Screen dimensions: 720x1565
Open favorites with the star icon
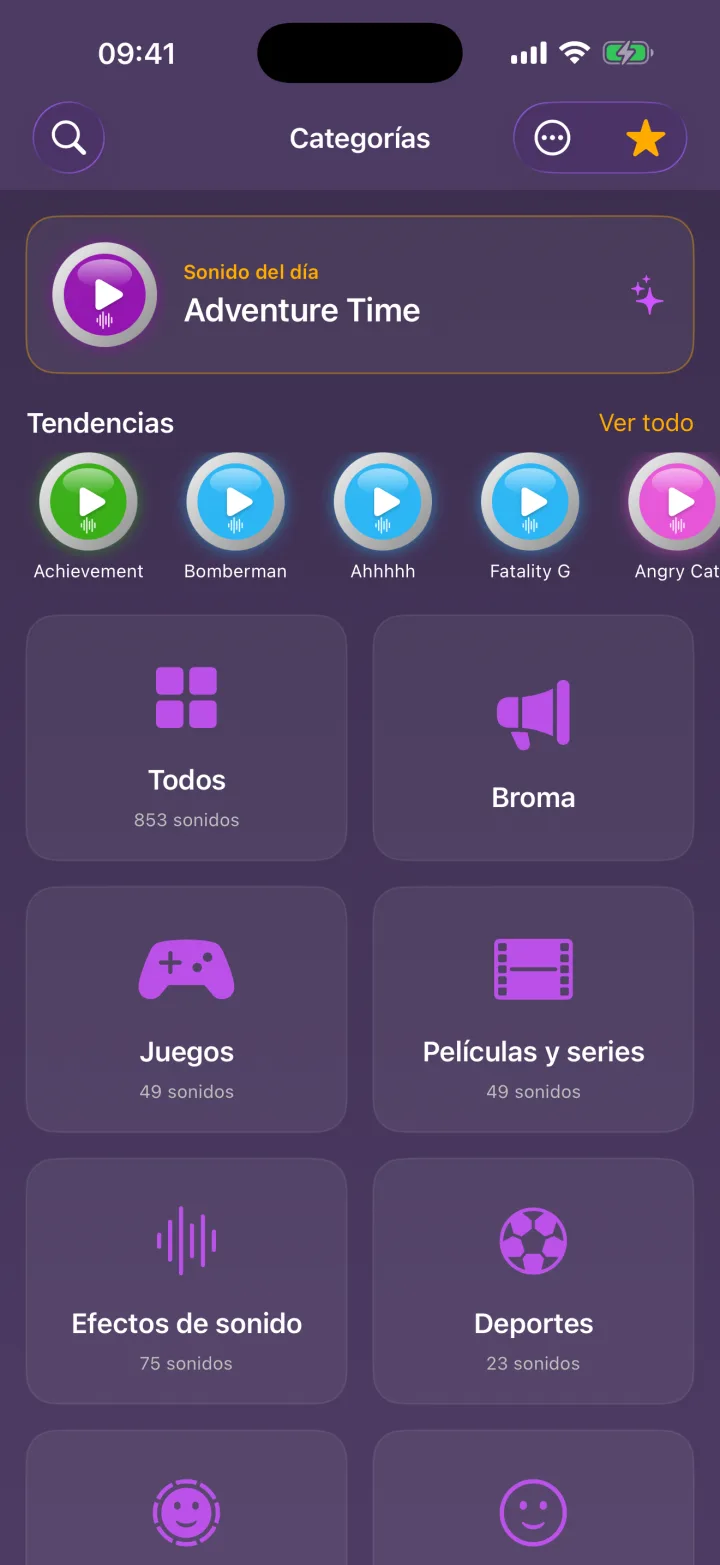[646, 138]
